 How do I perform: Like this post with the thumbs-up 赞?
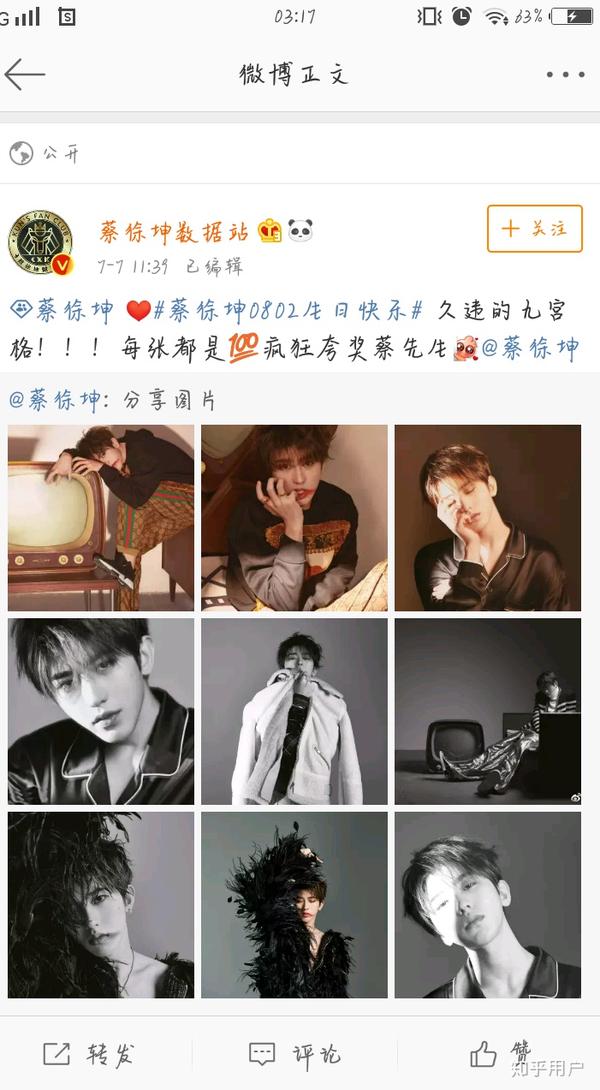click(x=500, y=1054)
